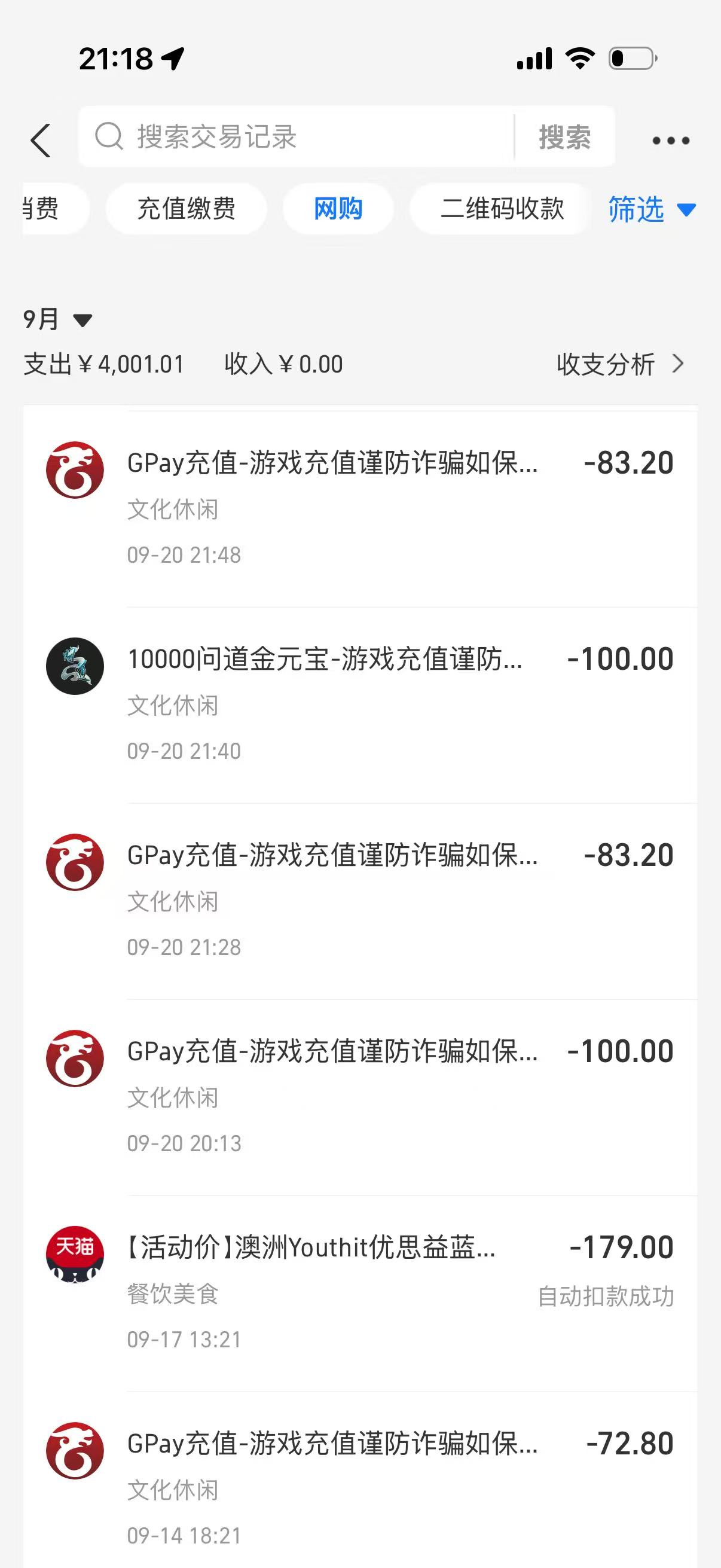The width and height of the screenshot is (721, 1568).
Task: Open 收支分析 analysis page
Action: tap(619, 364)
